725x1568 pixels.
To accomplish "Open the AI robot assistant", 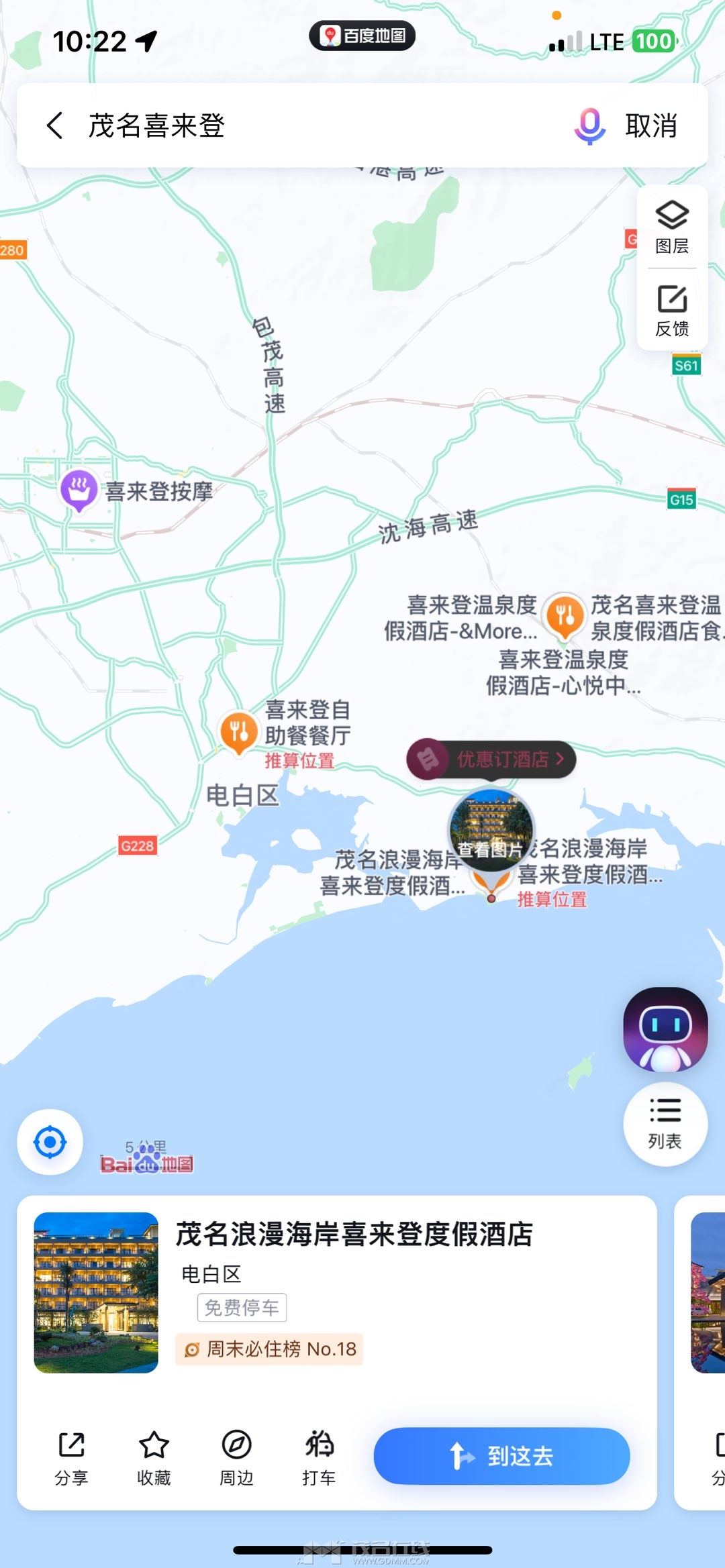I will [665, 1029].
